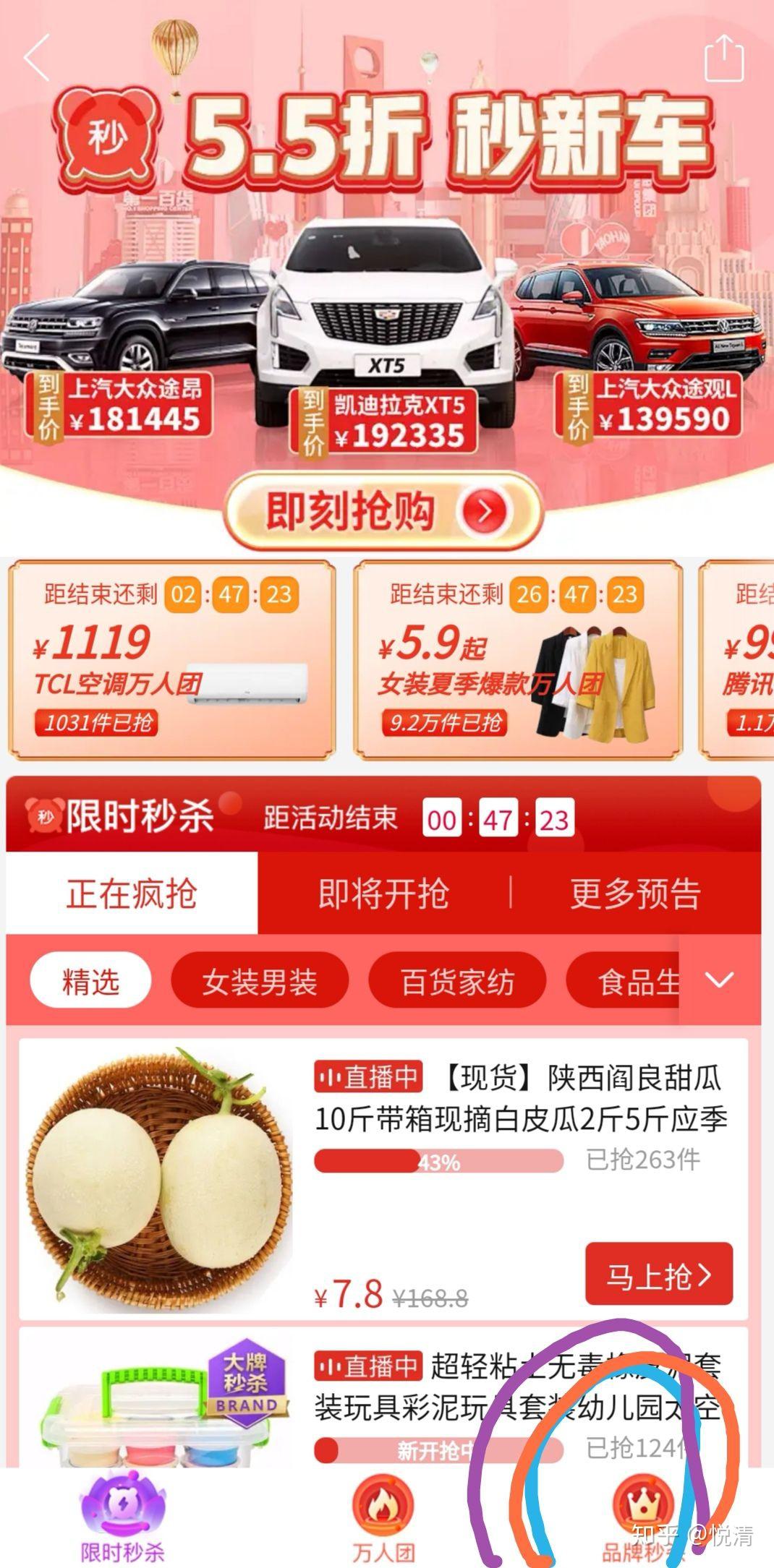Open the 女装夏季爆款万人团 deal card
Screen dimensions: 774x1568
pyautogui.click(x=518, y=660)
